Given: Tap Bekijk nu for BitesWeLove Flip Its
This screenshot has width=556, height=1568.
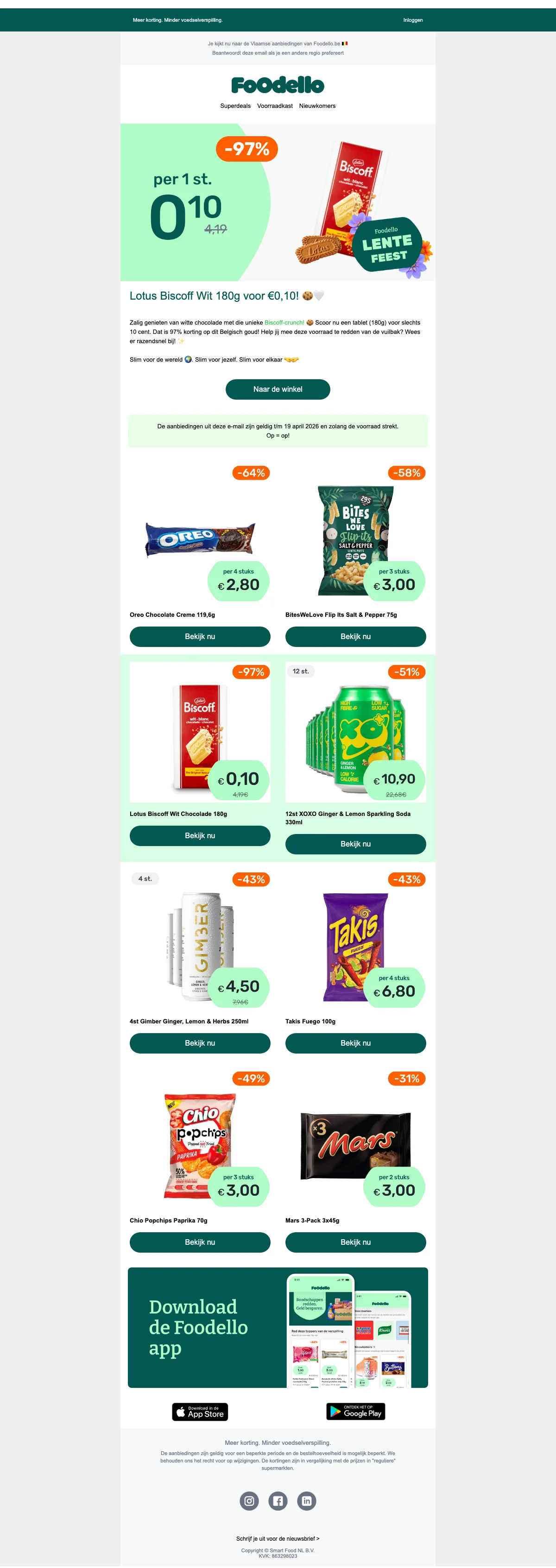Looking at the screenshot, I should (x=356, y=636).
